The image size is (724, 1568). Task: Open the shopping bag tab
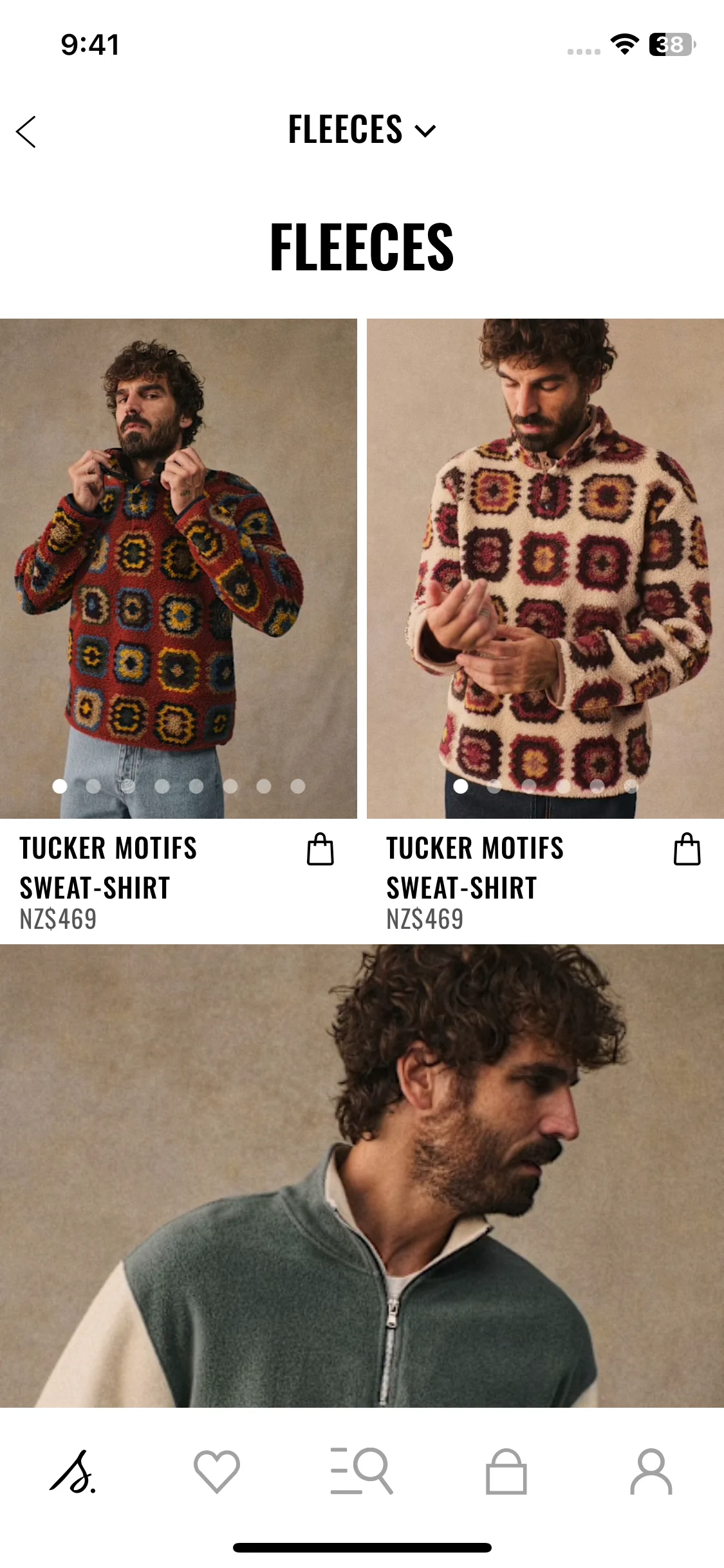point(506,1471)
